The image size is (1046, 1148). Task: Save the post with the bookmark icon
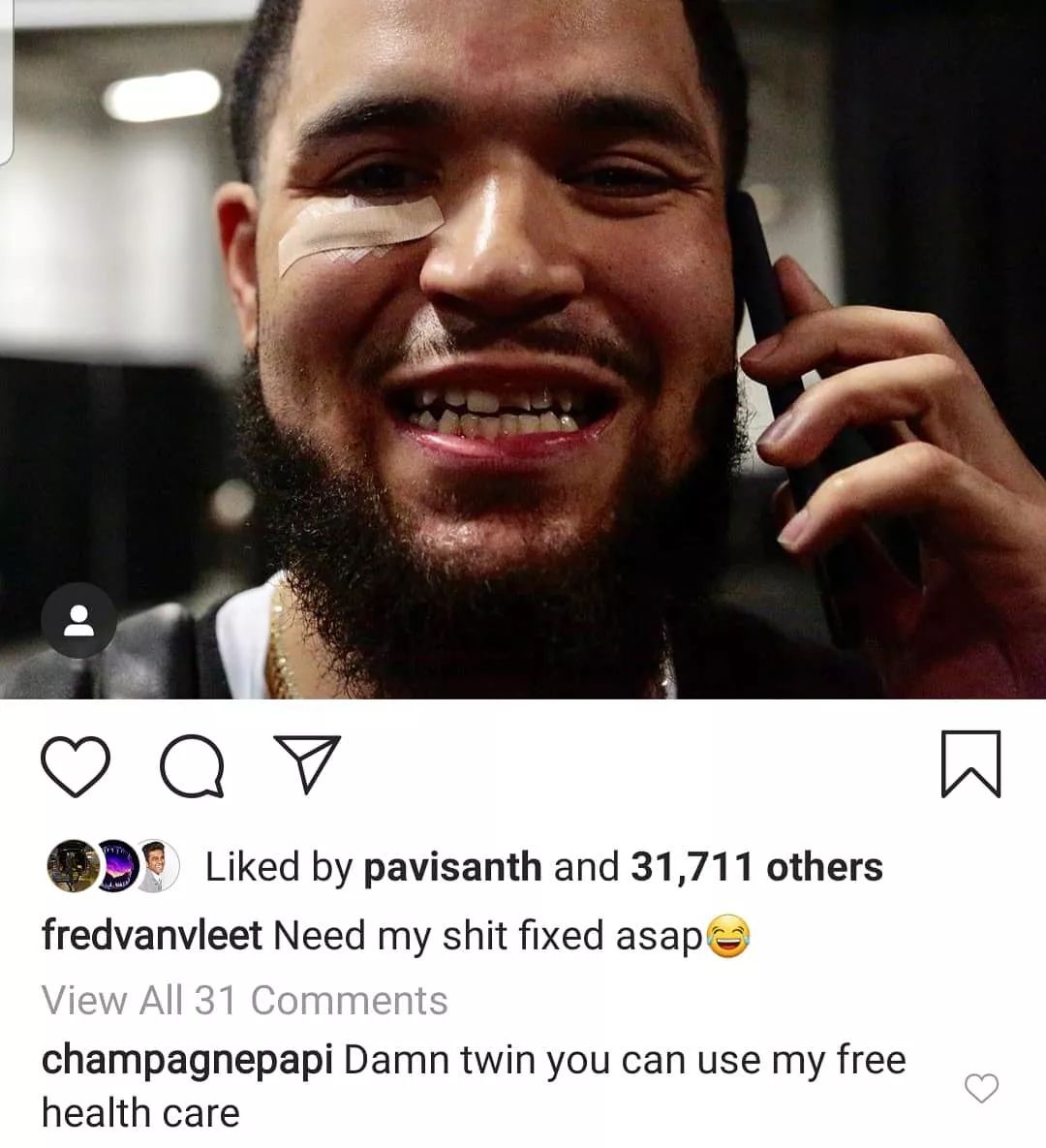970,764
